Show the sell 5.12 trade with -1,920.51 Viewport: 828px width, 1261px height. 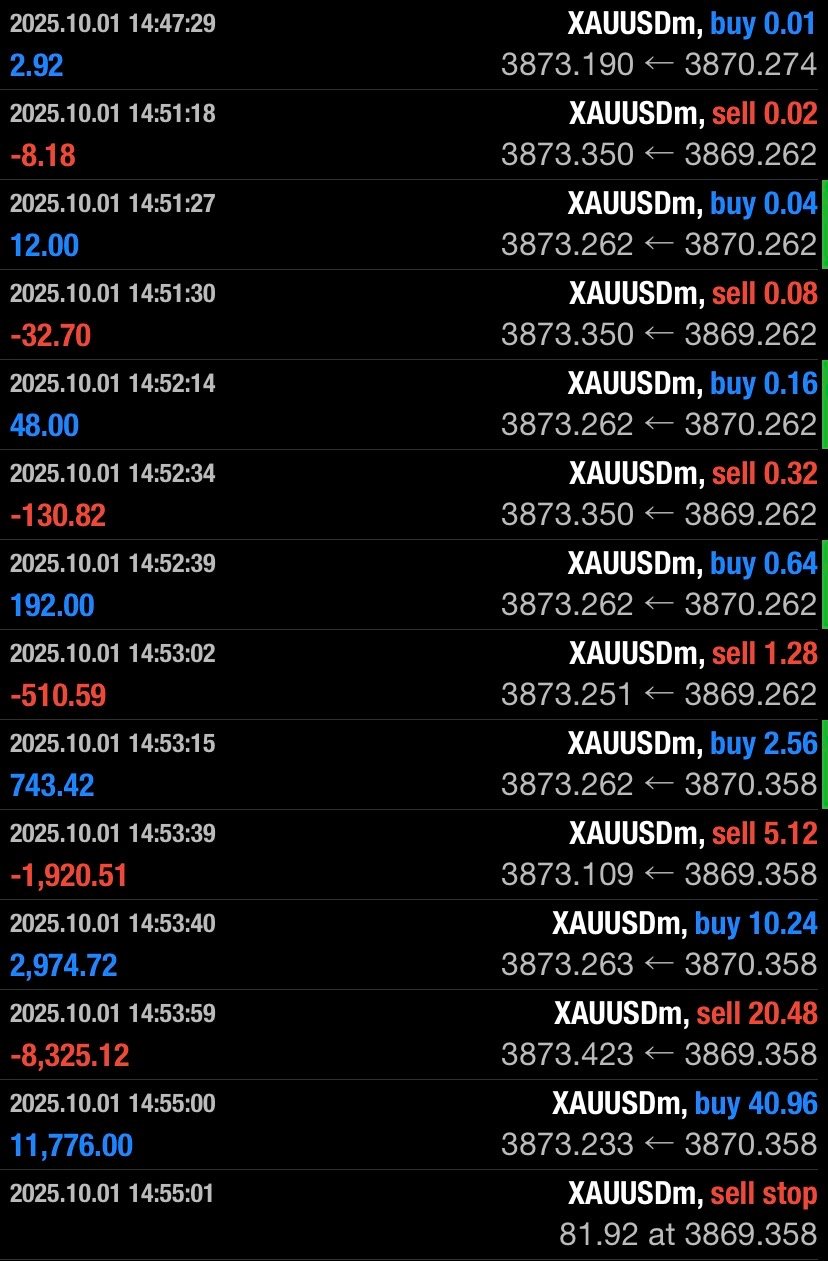pyautogui.click(x=414, y=855)
